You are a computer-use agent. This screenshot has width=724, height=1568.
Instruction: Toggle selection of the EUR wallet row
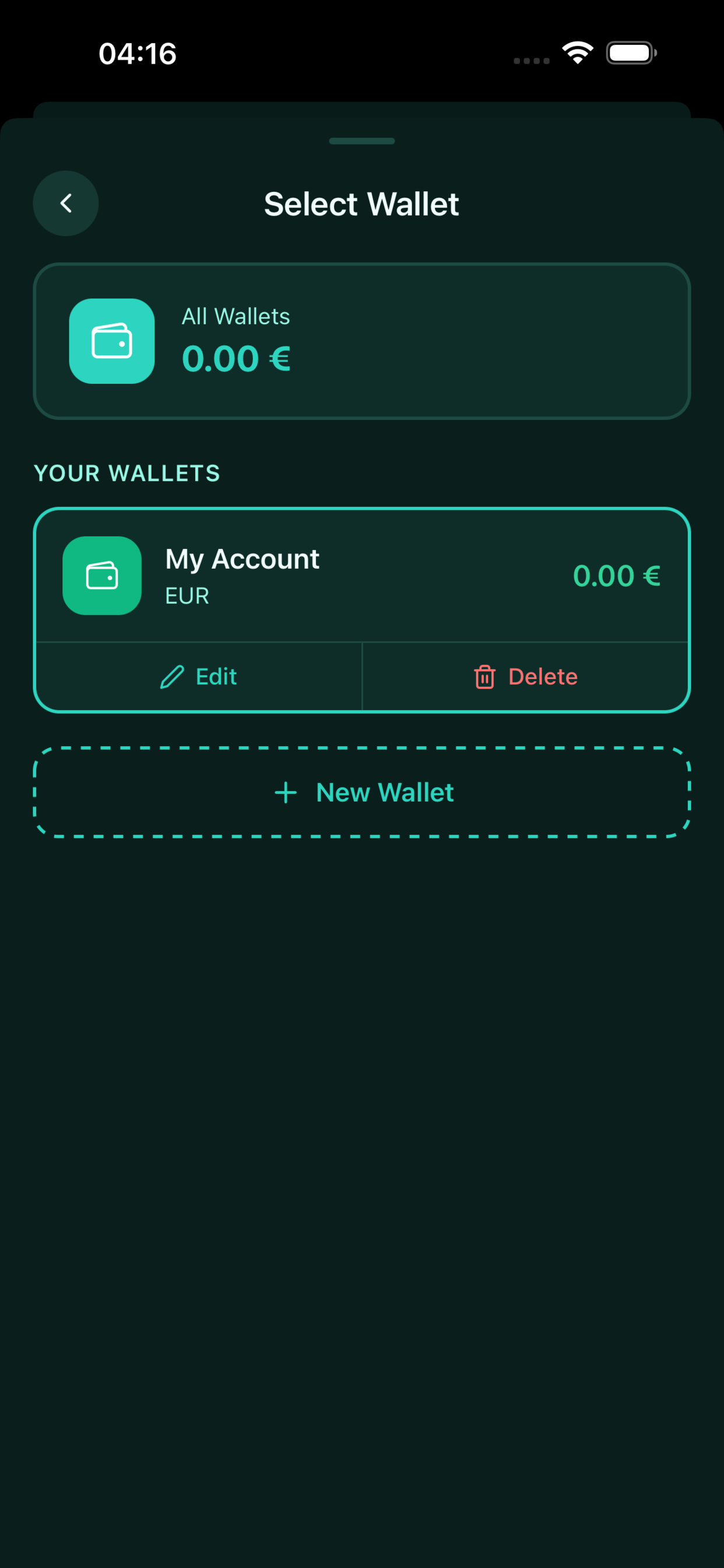[362, 576]
